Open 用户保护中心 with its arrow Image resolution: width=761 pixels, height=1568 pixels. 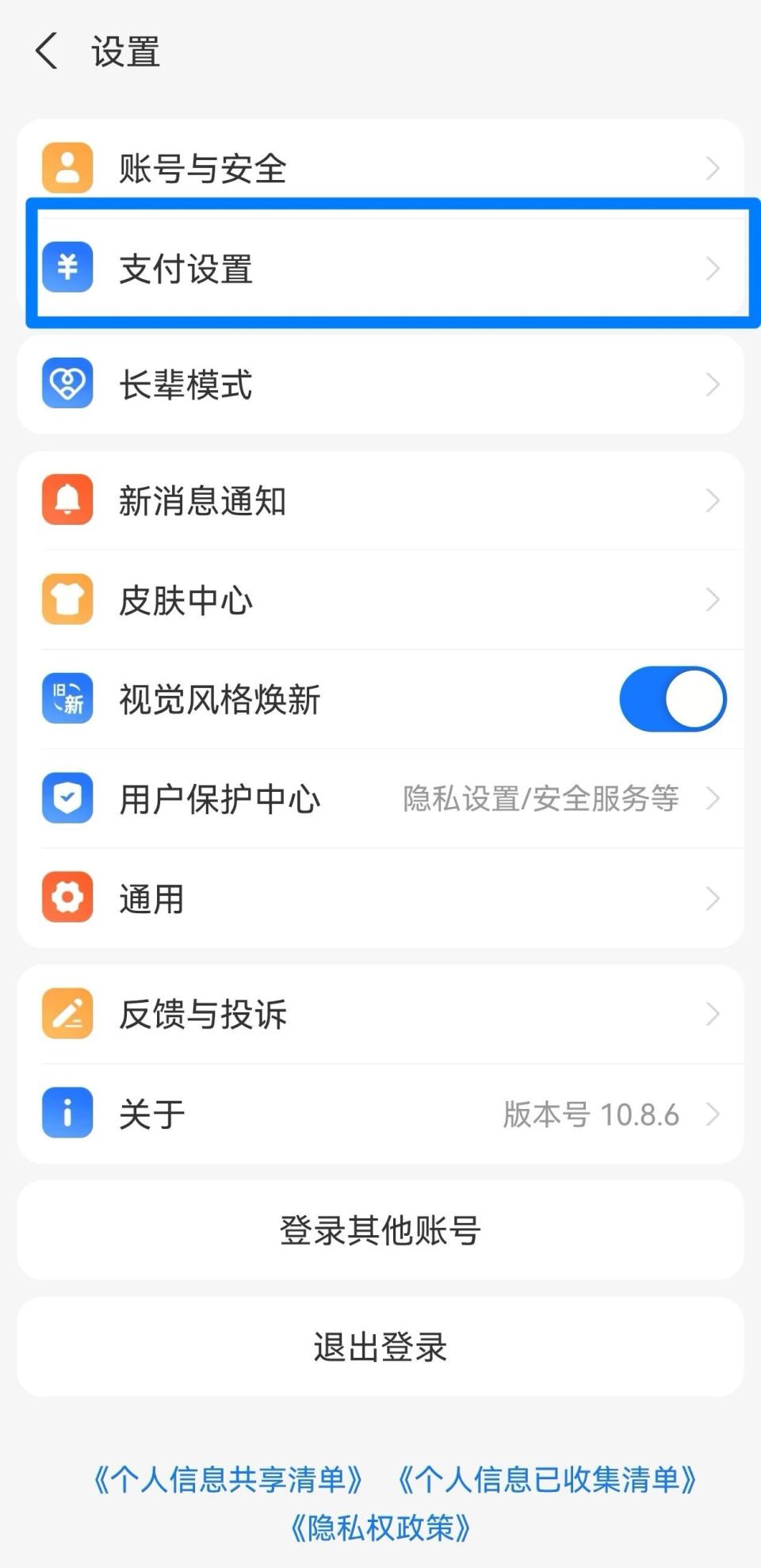click(x=713, y=798)
